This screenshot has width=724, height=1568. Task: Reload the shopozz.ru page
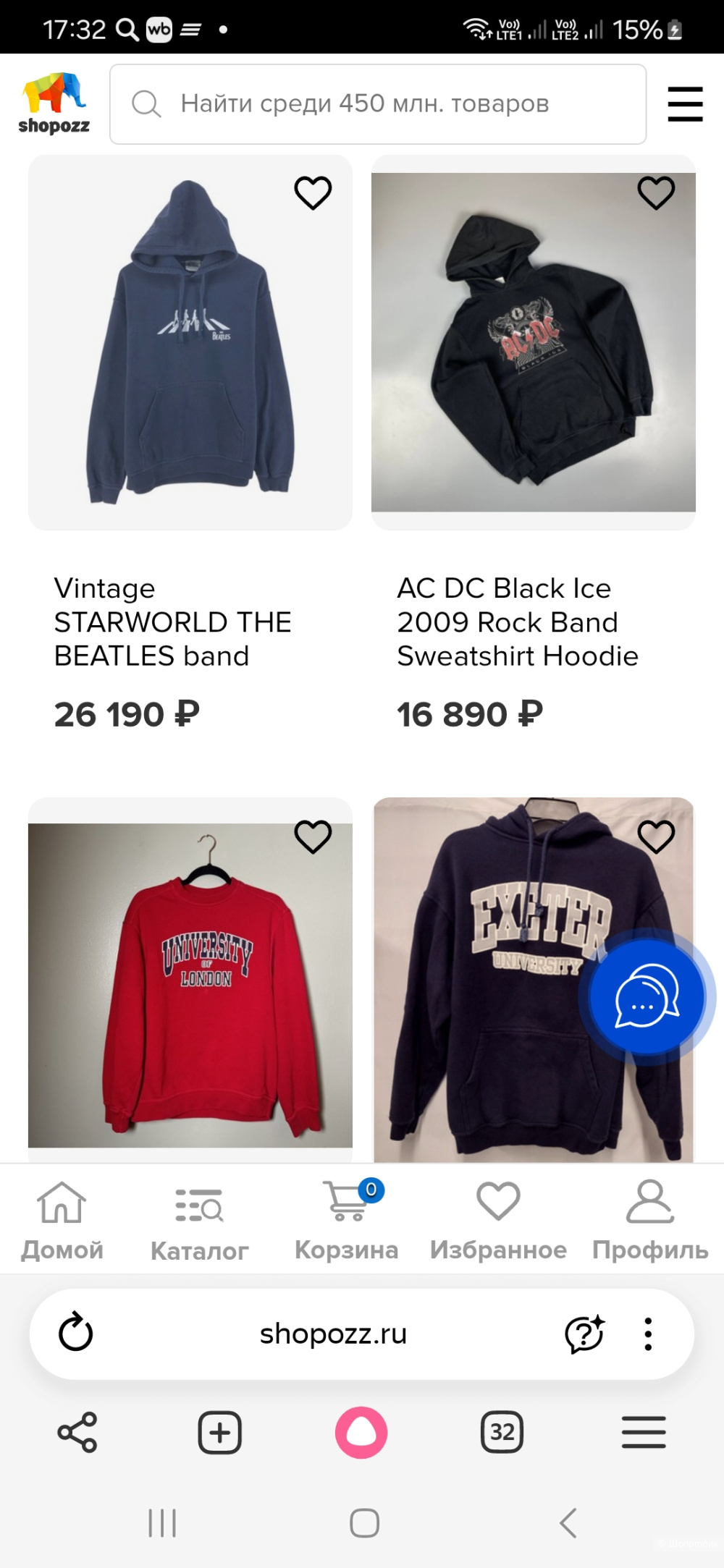(76, 1333)
